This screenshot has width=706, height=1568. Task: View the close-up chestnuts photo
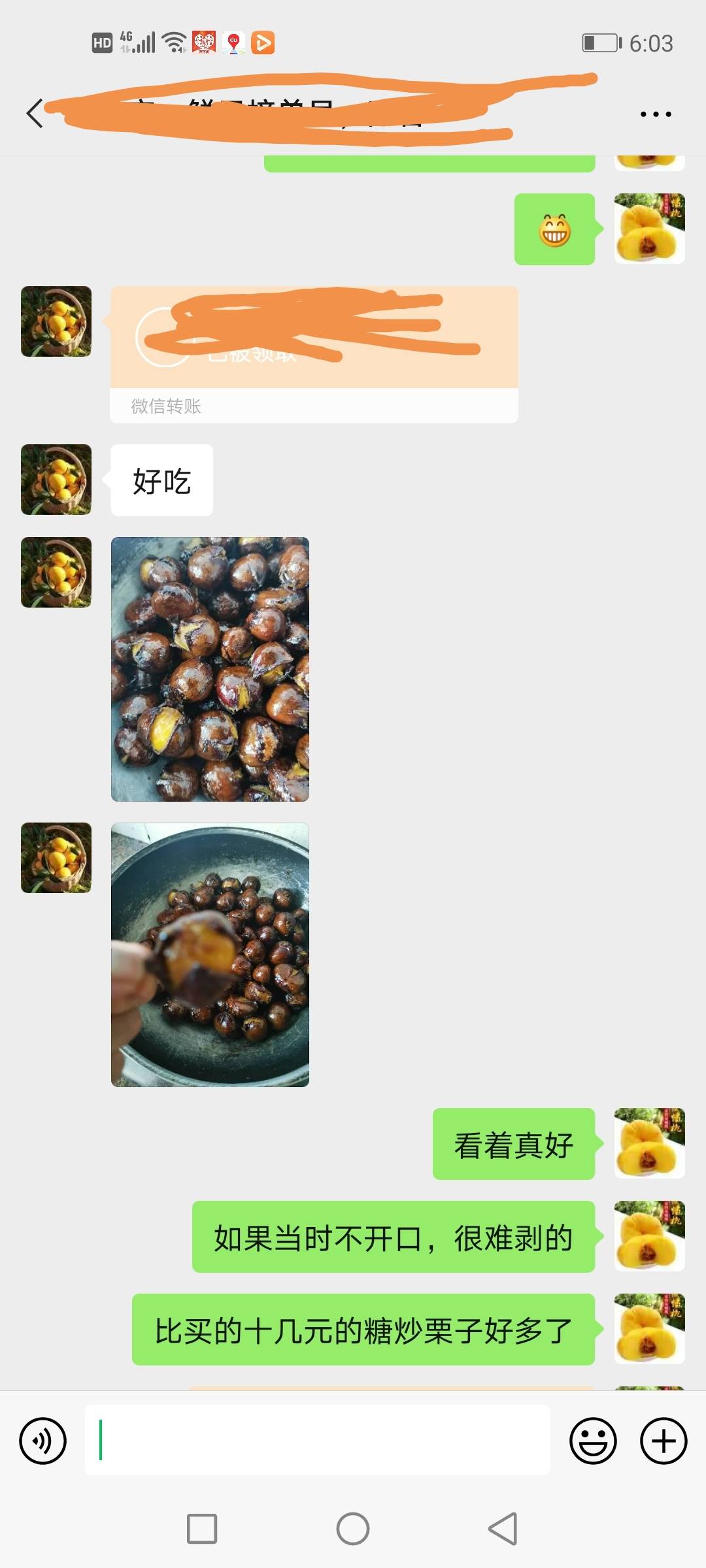tap(210, 669)
